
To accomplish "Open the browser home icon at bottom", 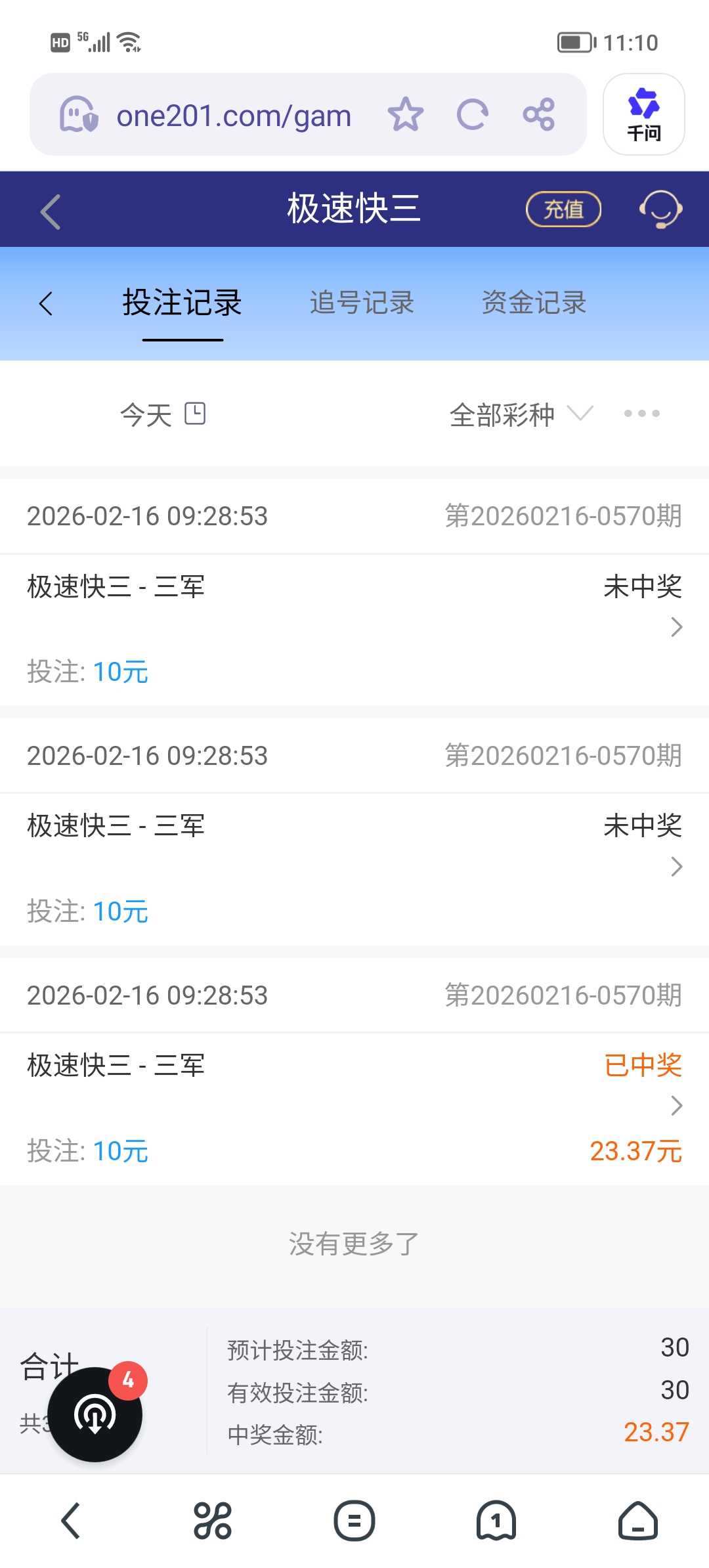I will 637,1521.
